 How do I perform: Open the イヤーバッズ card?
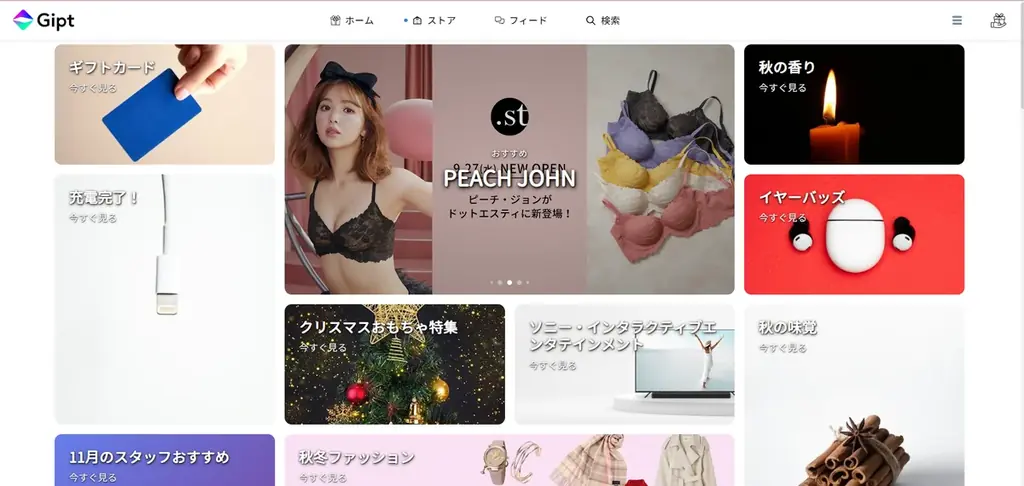[853, 234]
